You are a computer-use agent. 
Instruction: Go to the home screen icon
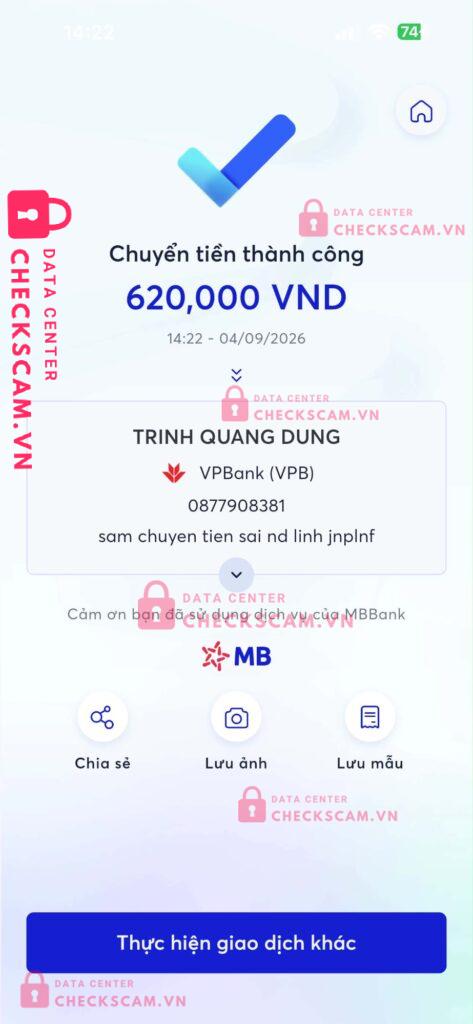(421, 111)
